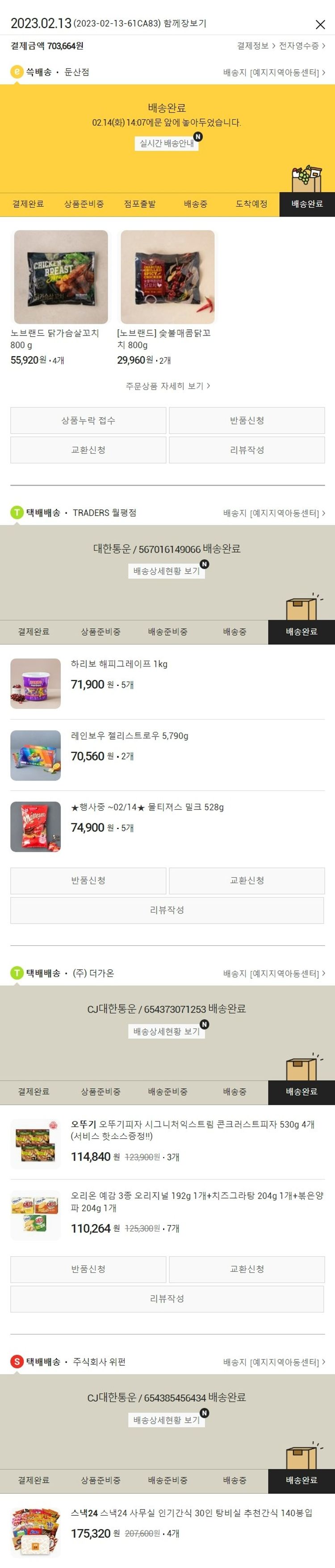
Task: Report missing item via 상품누락 접수
Action: coord(88,421)
